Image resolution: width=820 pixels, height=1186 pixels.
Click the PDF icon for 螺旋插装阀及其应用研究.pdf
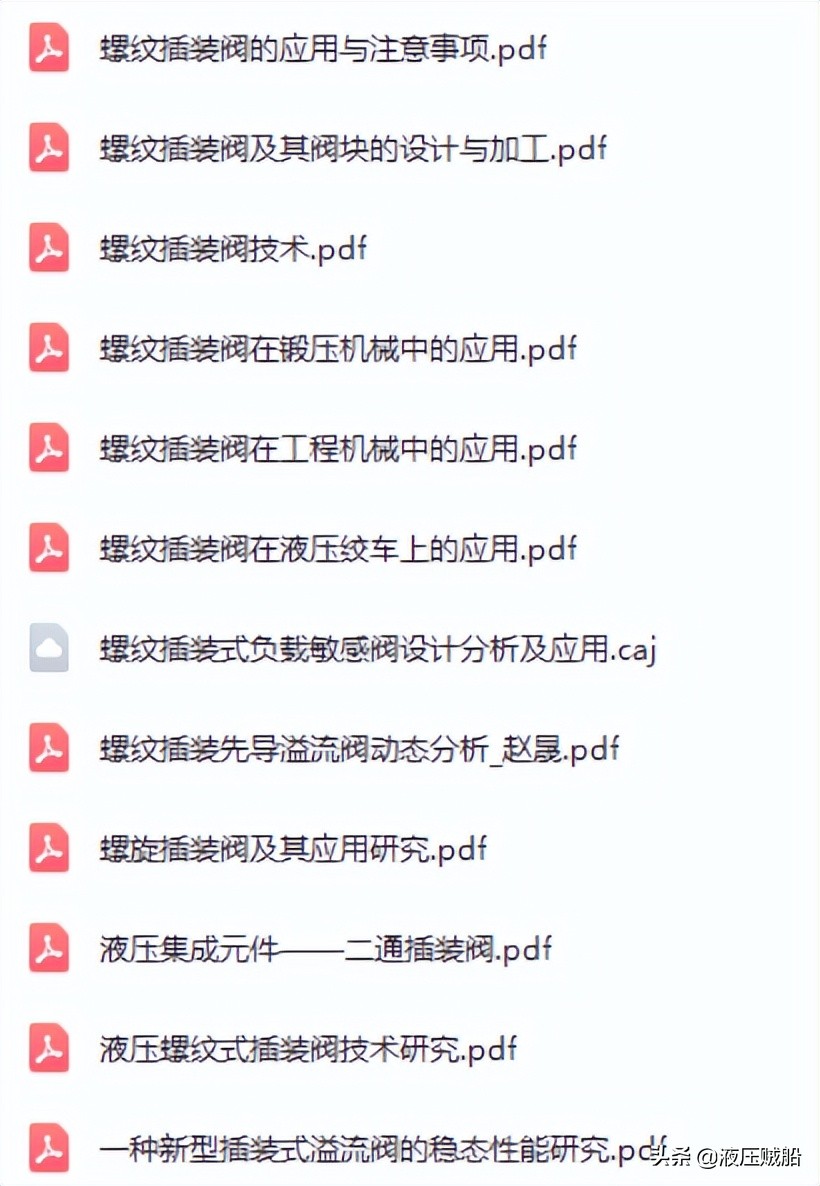[47, 848]
